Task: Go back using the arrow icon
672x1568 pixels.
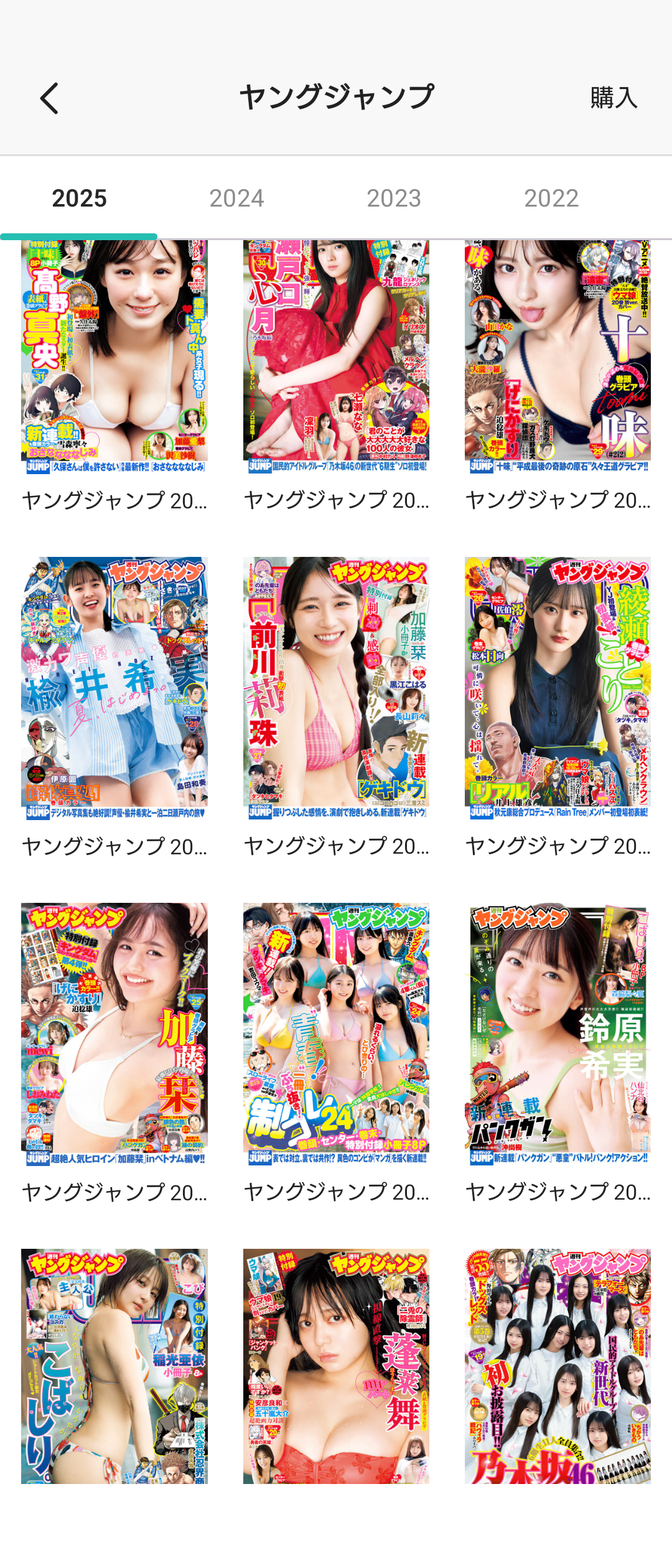Action: click(50, 98)
